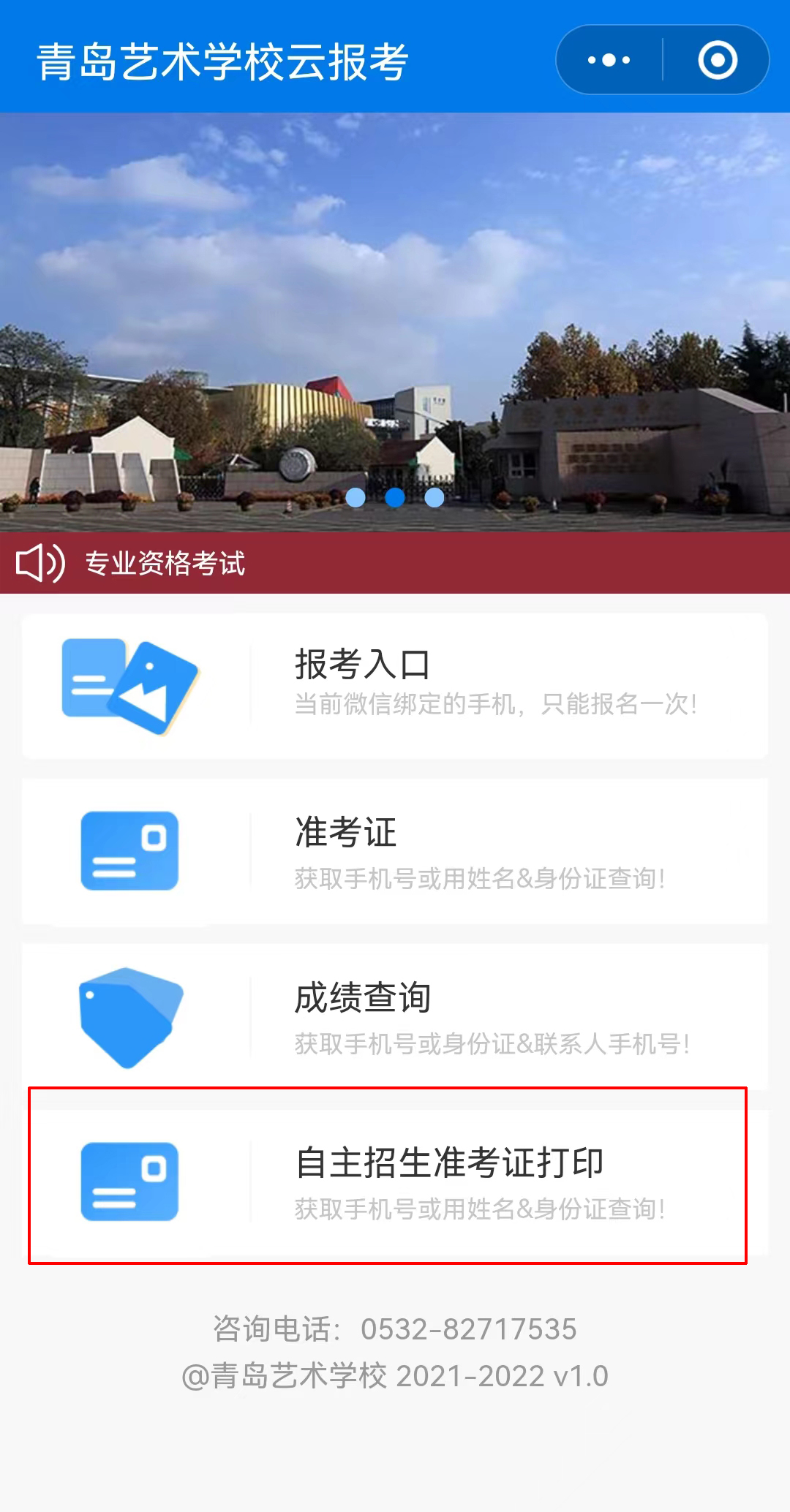Close the mini program via circle icon

point(717,60)
